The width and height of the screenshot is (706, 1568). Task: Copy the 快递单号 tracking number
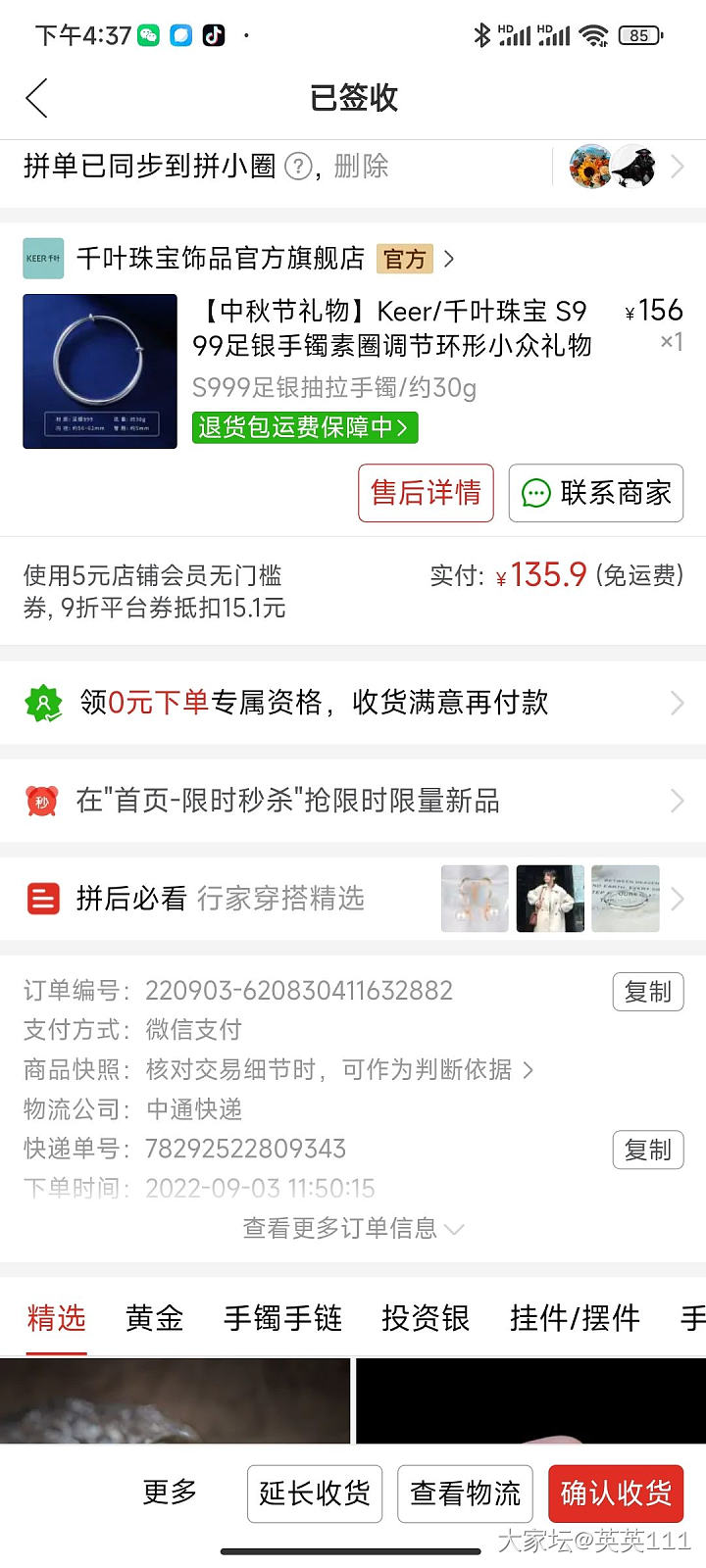(648, 1150)
